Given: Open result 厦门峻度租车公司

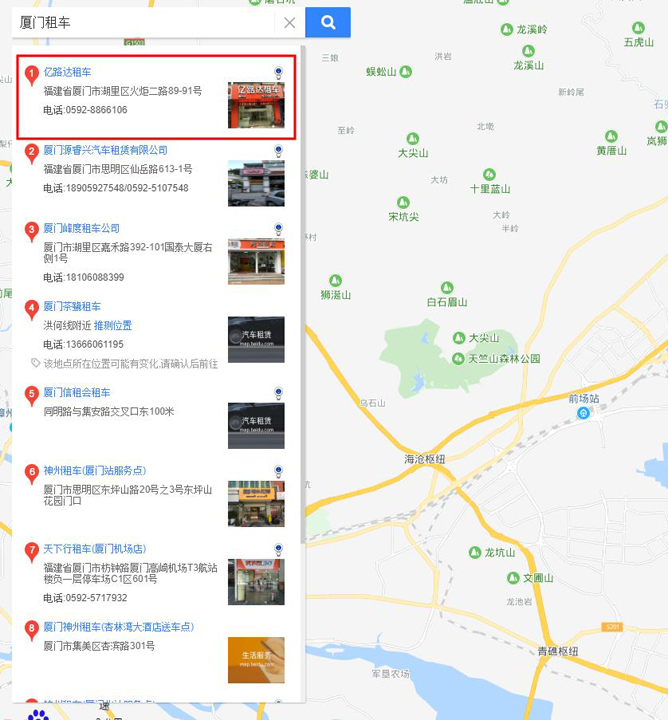Looking at the screenshot, I should (x=81, y=228).
